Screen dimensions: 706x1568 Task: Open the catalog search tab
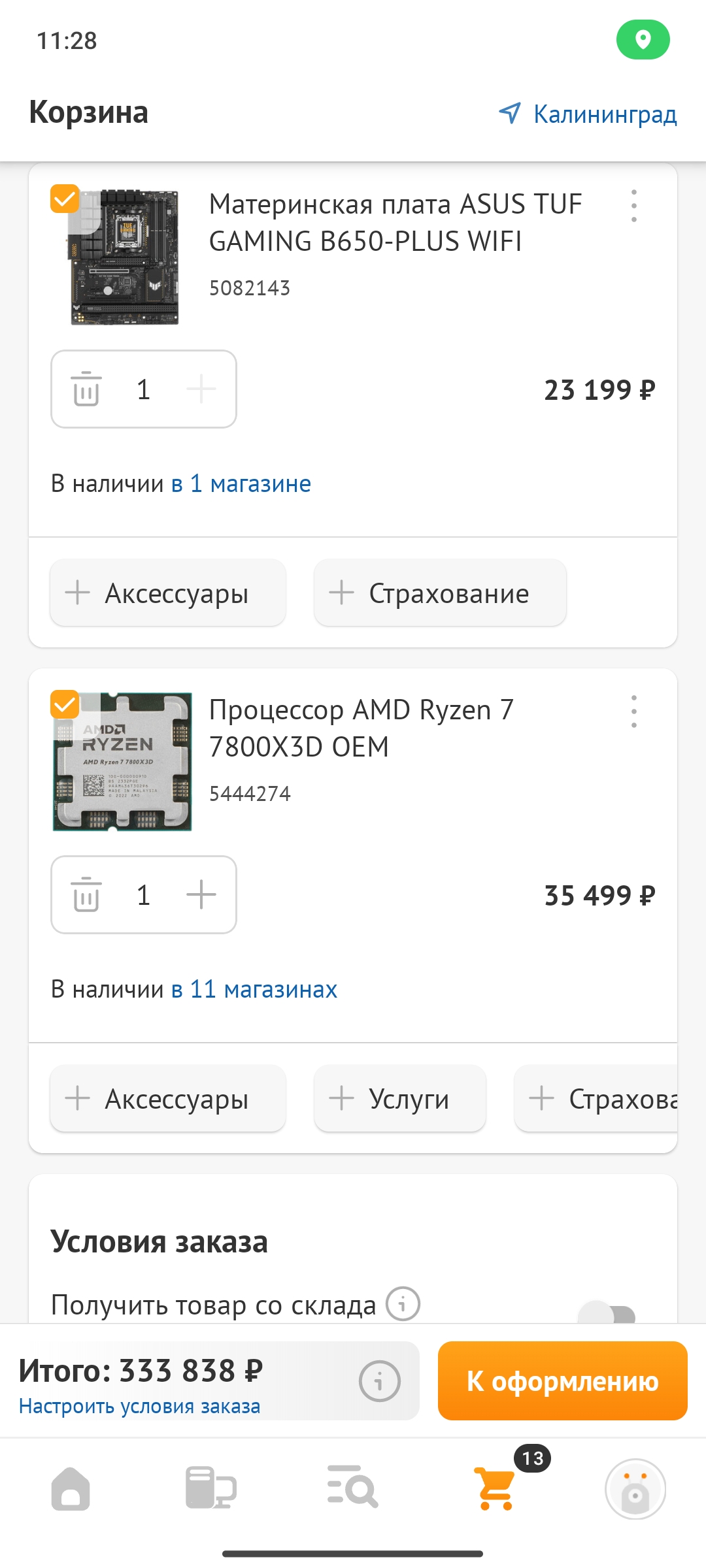pos(353,1488)
